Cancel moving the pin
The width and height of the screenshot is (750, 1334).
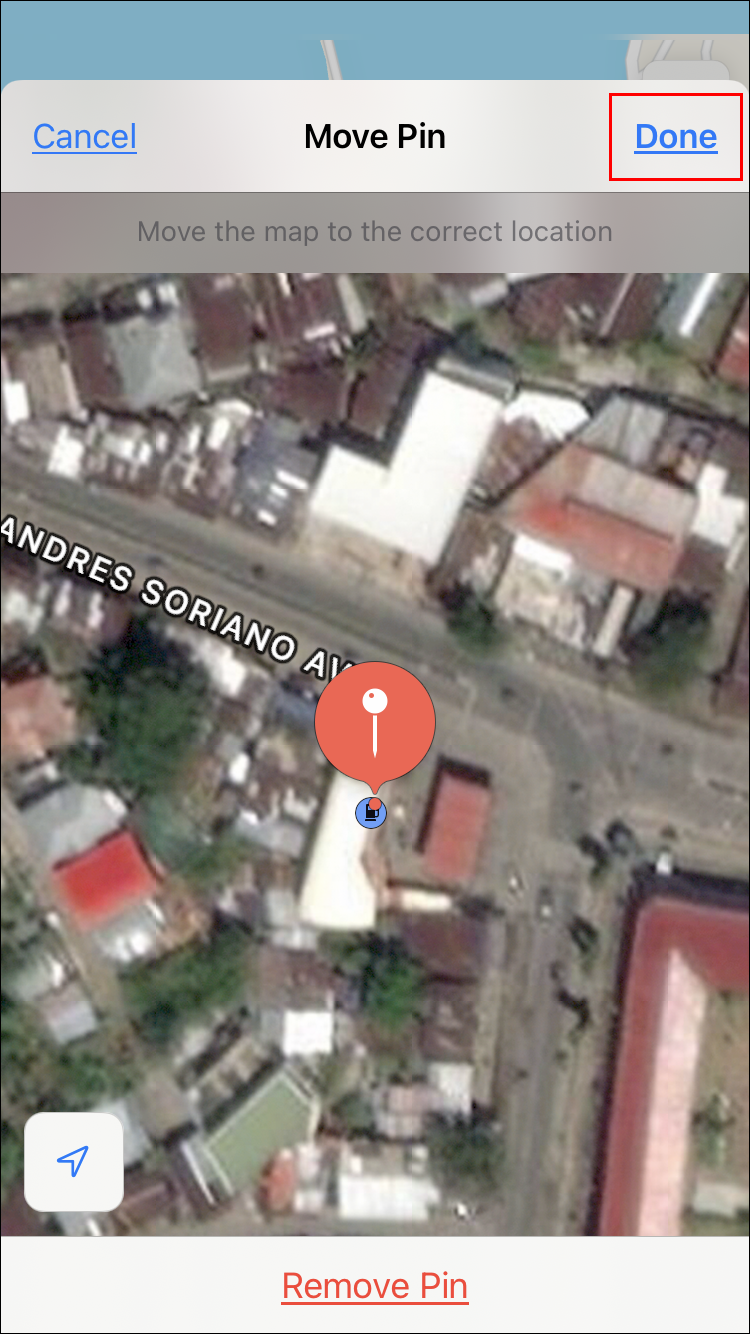(84, 136)
